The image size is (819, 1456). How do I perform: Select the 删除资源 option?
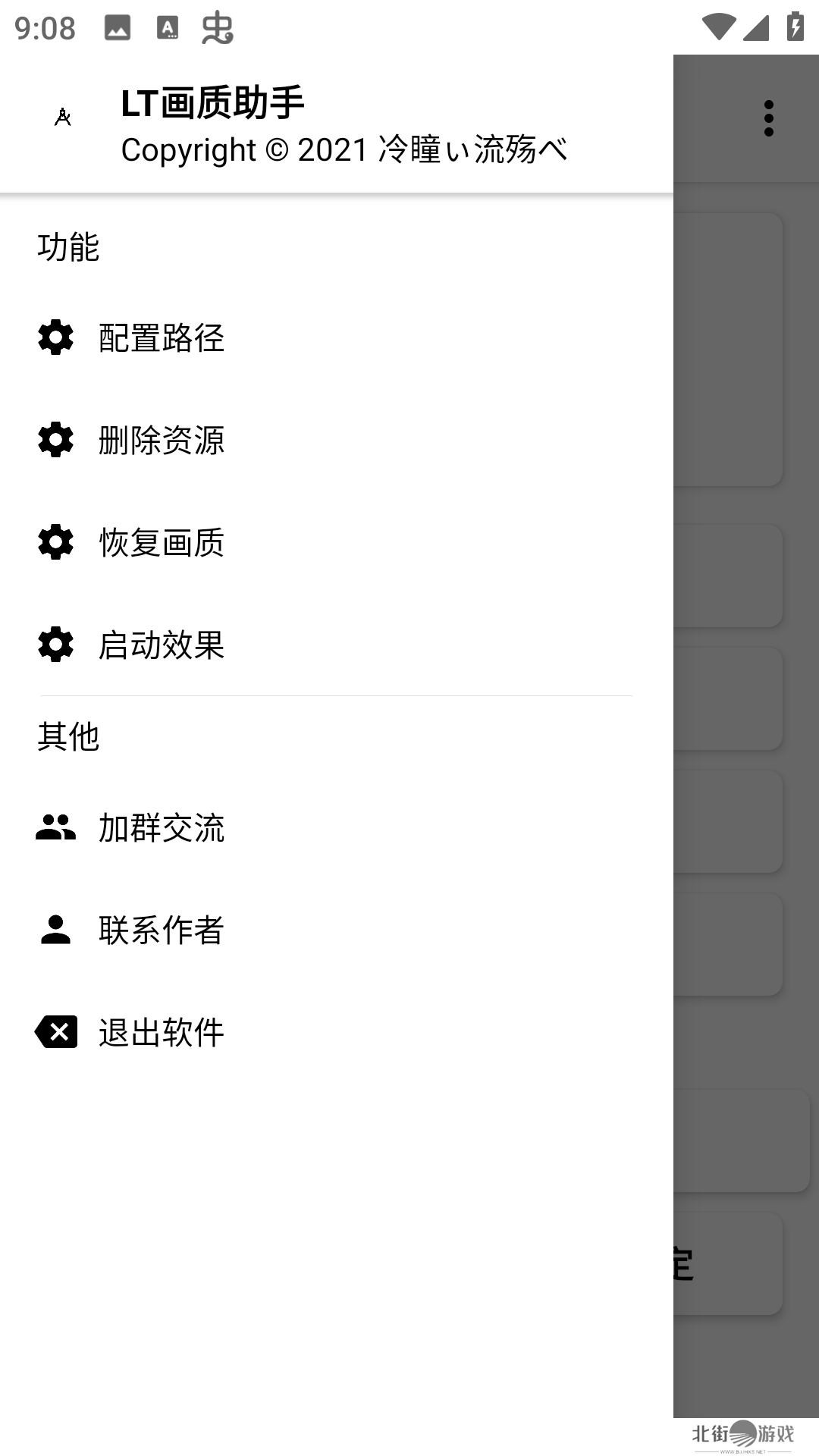click(x=161, y=441)
